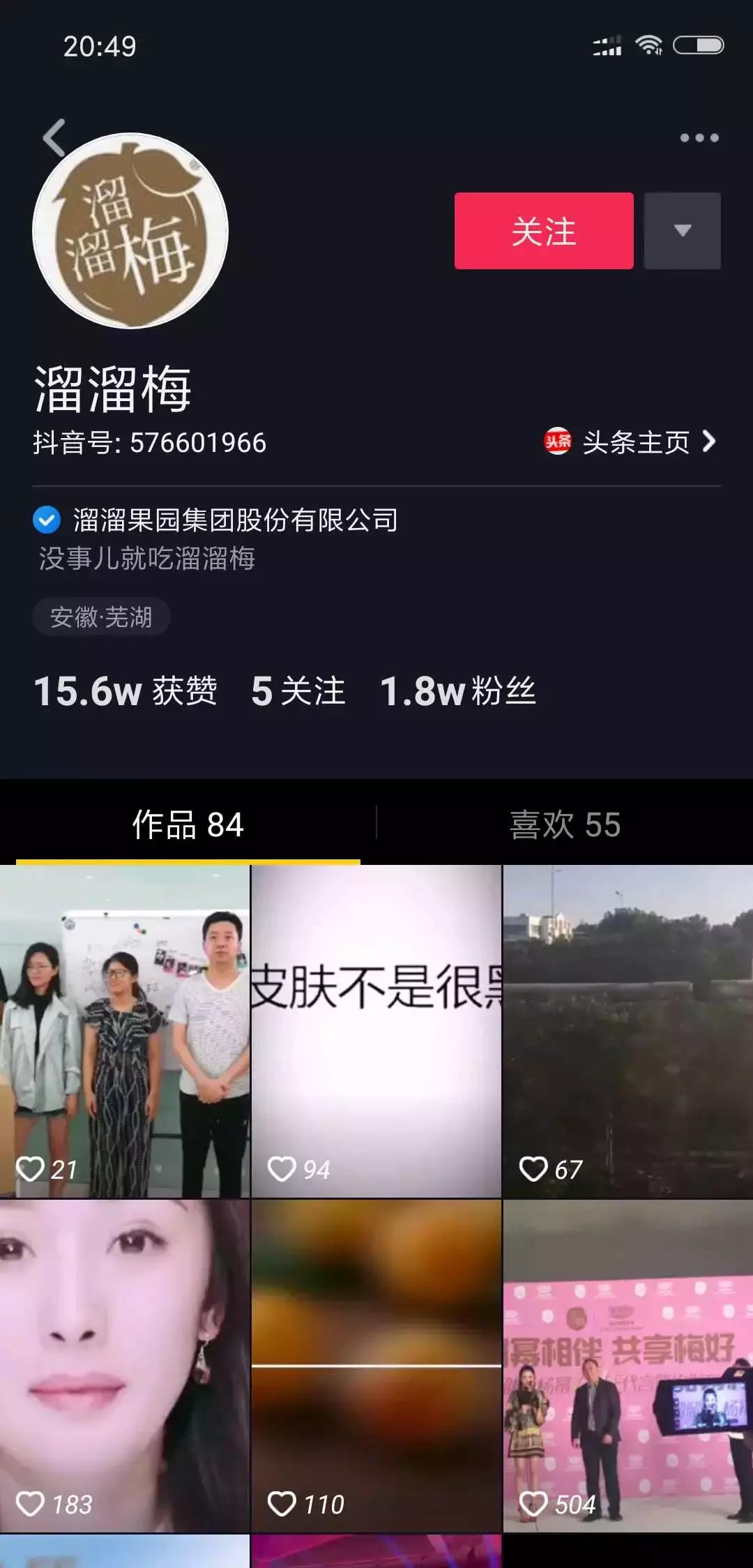753x1568 pixels.
Task: Tap the Wi-Fi icon in status bar
Action: (x=650, y=44)
